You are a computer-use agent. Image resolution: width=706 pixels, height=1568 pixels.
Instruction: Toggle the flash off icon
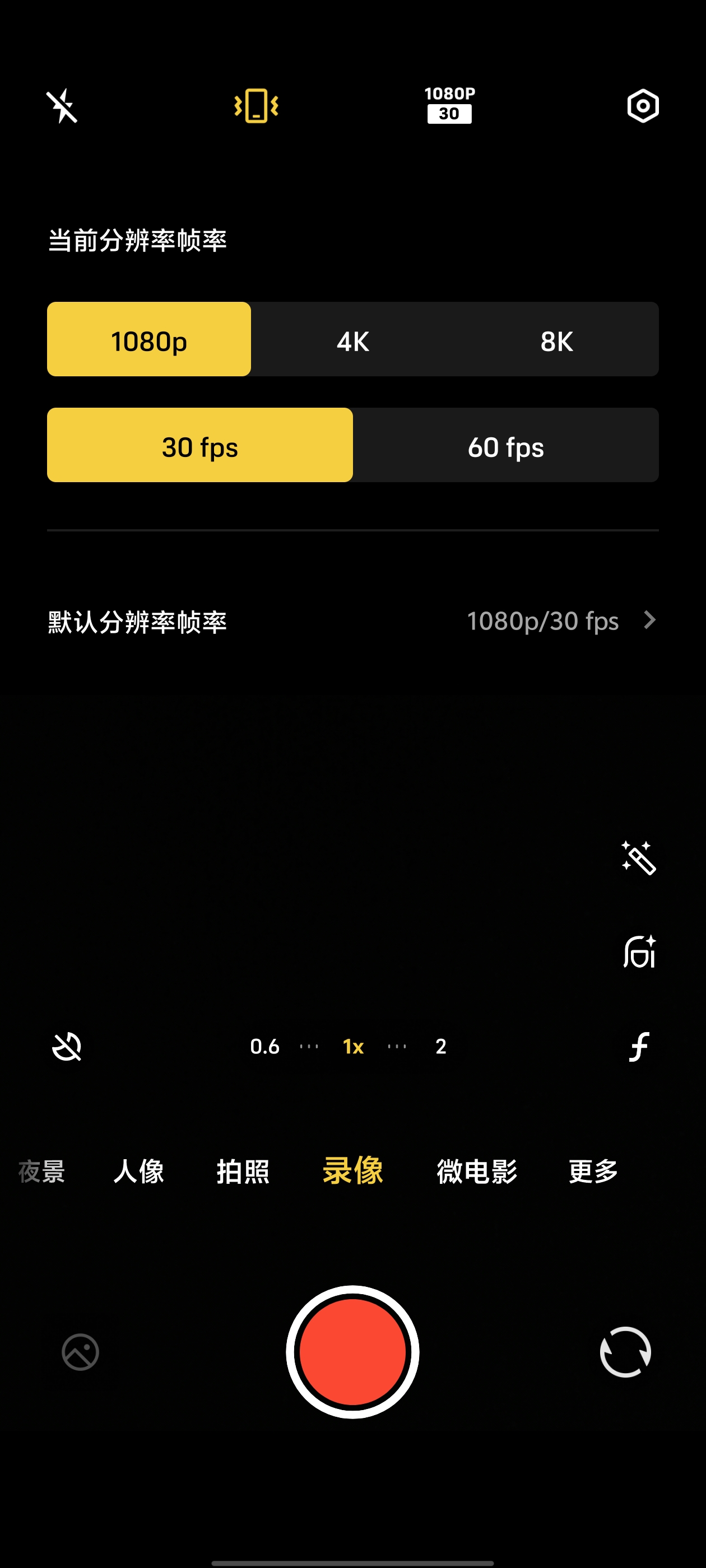point(62,106)
